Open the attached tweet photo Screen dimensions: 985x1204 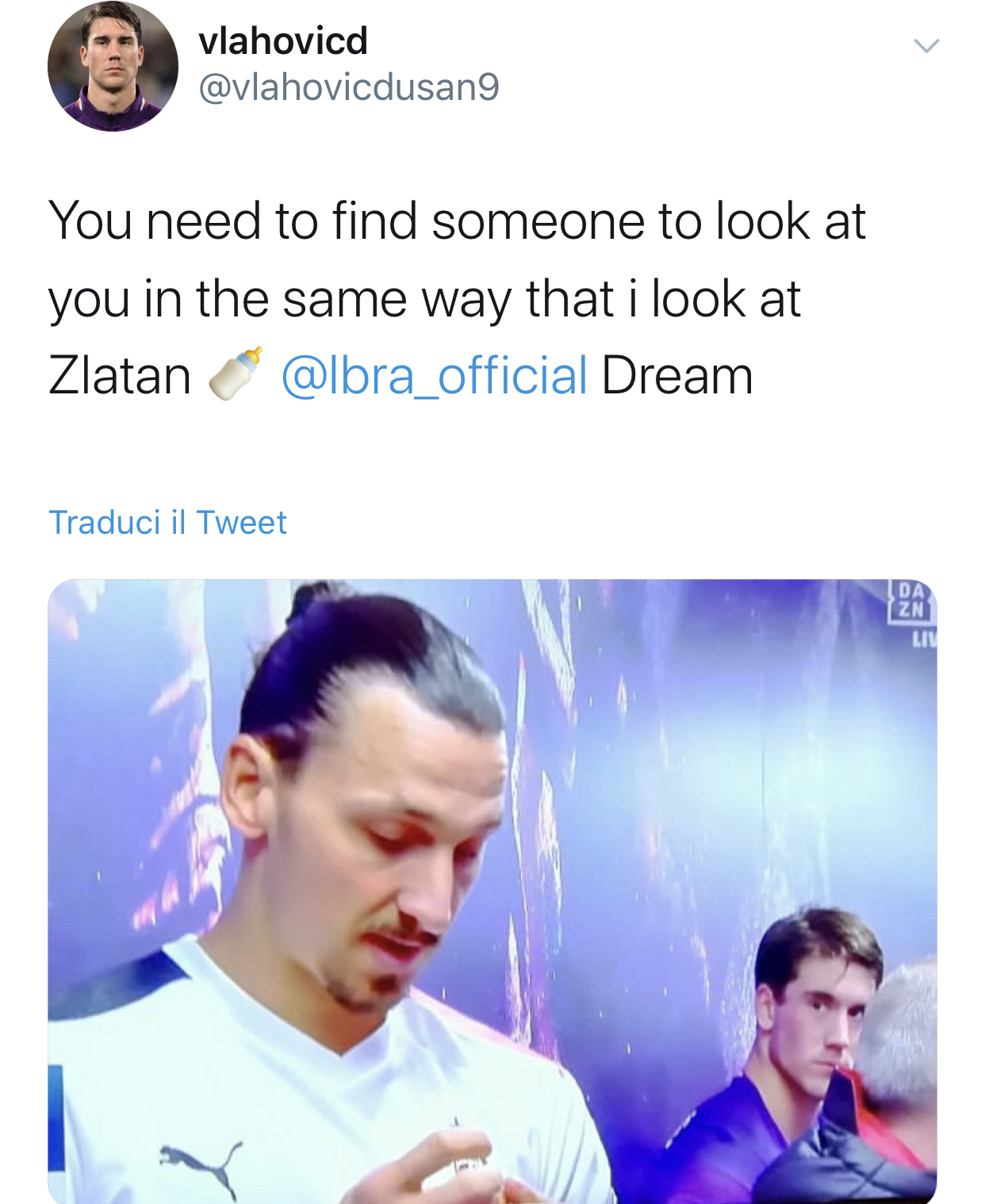[x=492, y=890]
